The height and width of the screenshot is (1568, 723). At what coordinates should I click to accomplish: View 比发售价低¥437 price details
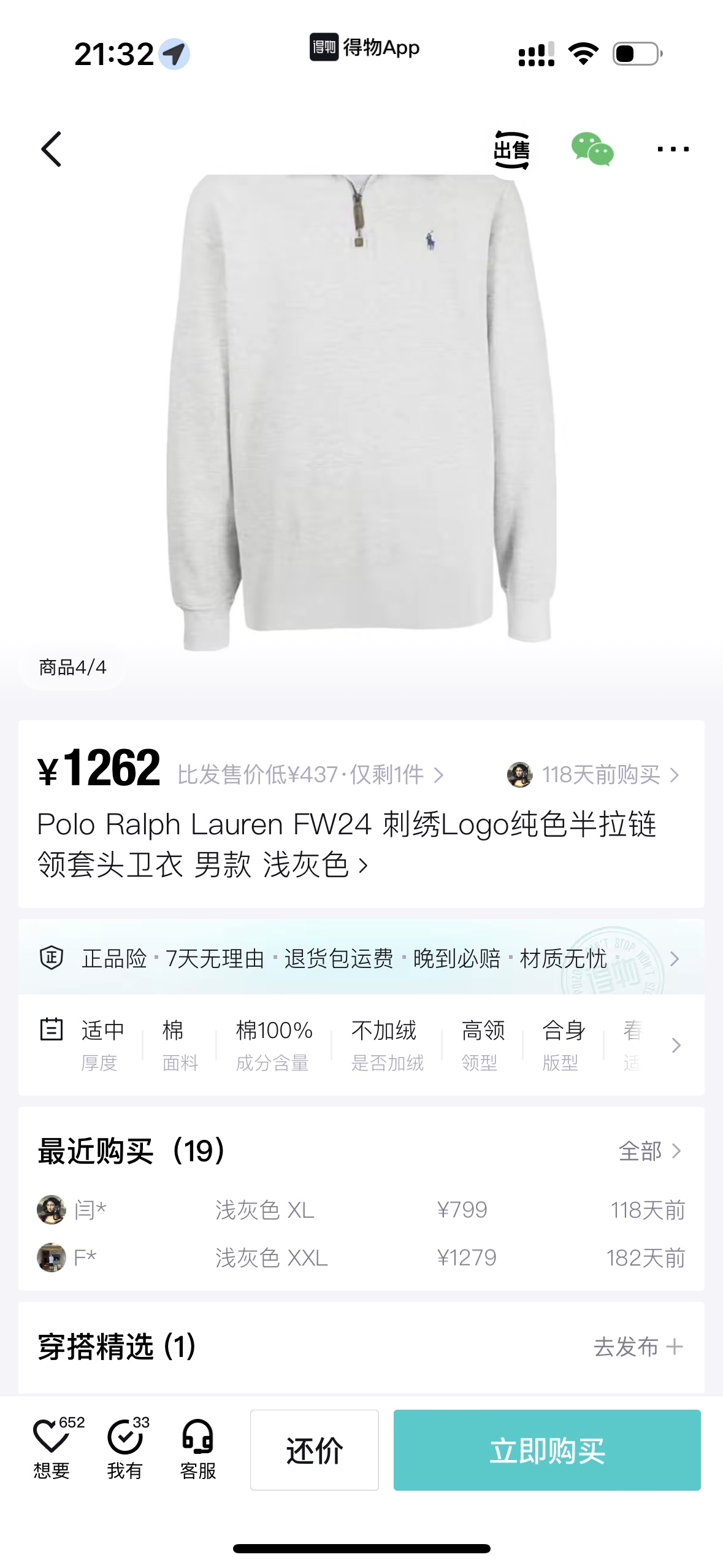point(311,775)
